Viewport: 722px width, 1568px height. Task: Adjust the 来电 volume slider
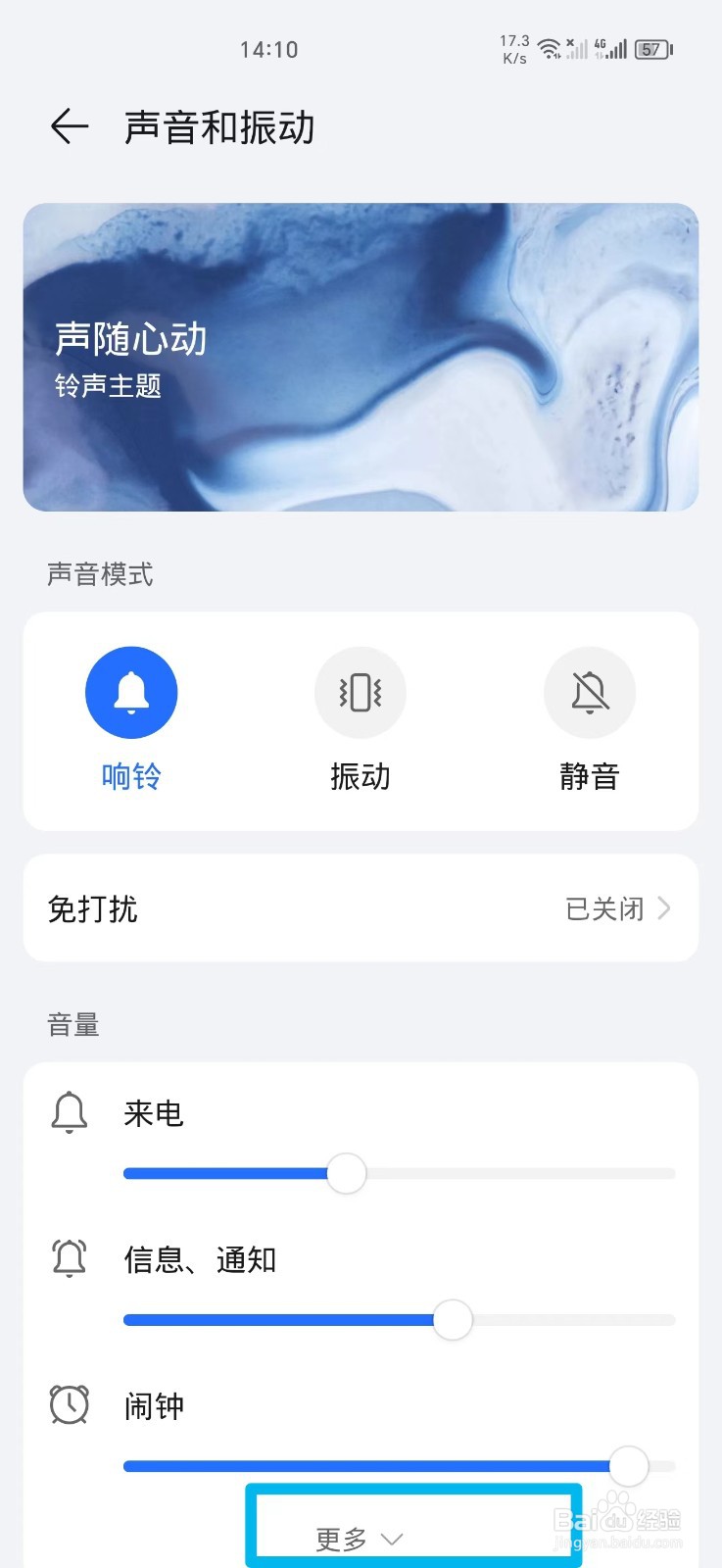coord(345,1173)
